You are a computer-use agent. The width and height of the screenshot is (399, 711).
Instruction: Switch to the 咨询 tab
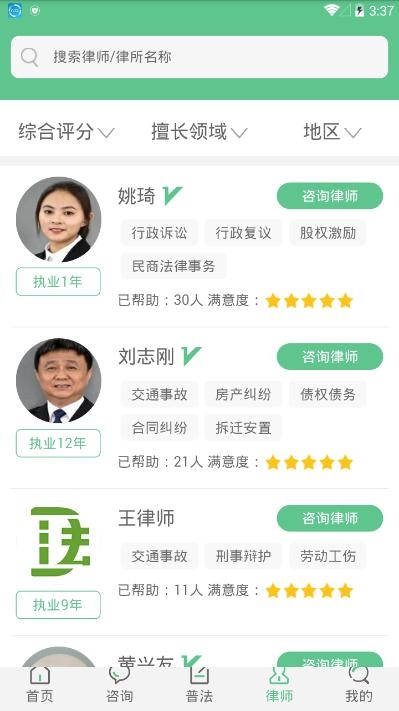tap(120, 685)
